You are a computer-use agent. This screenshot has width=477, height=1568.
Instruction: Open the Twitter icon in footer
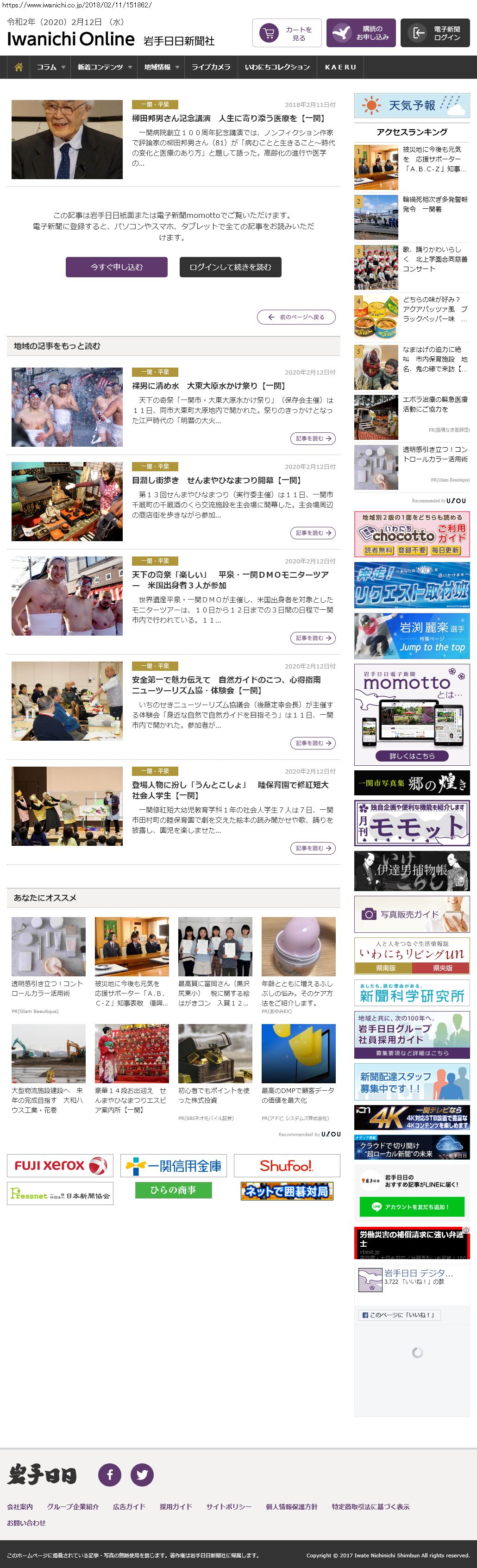tap(142, 1474)
